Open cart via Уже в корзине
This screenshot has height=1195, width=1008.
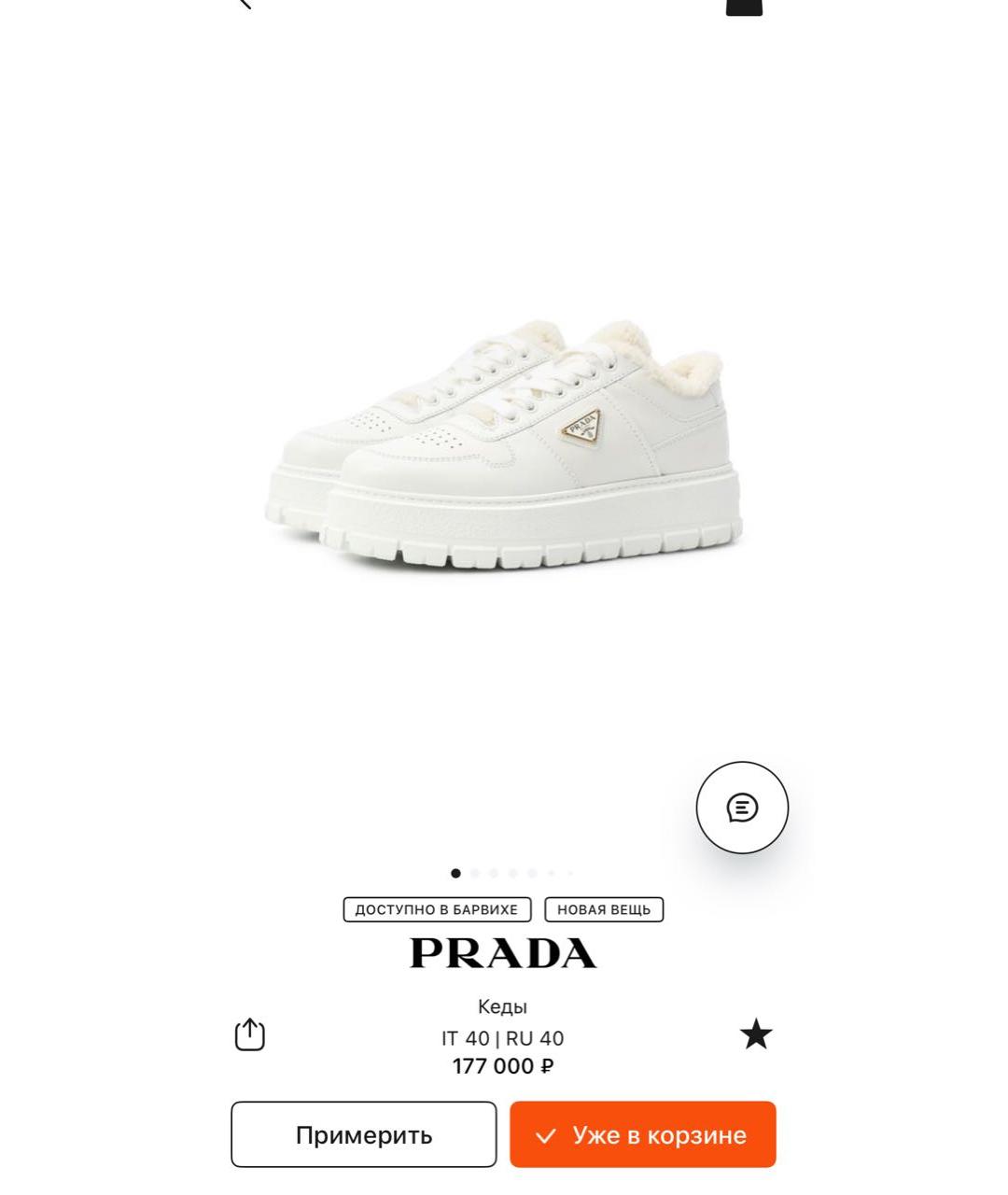(x=642, y=1134)
